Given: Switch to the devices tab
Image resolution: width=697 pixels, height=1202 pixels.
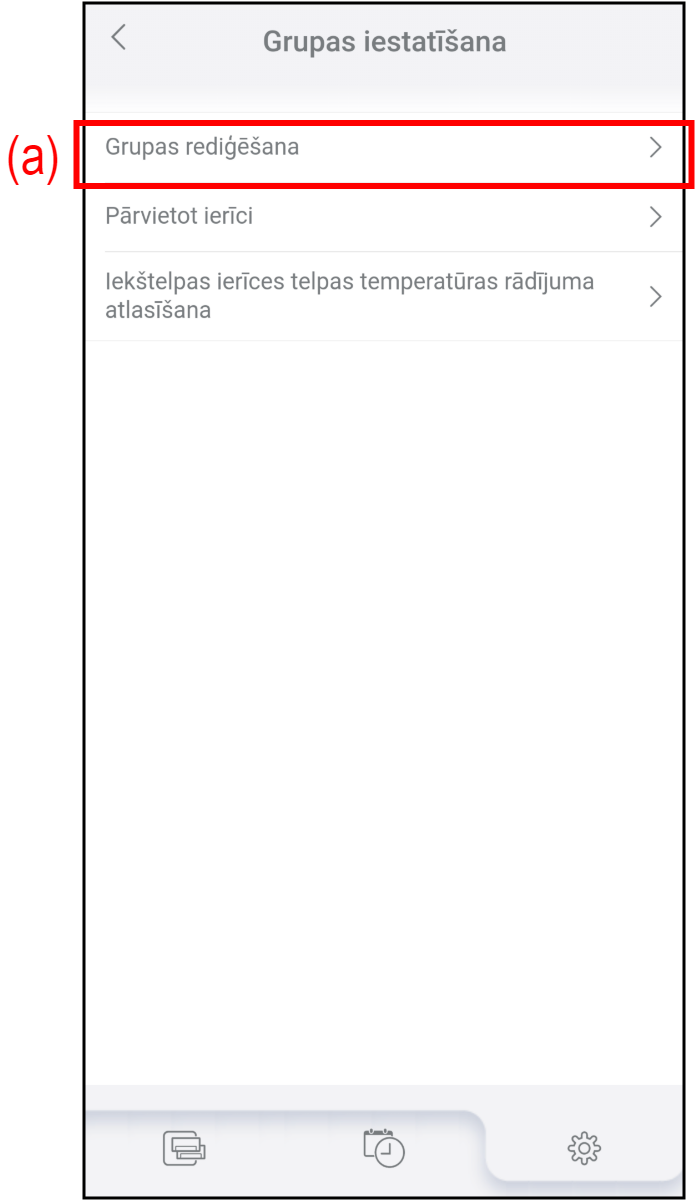Looking at the screenshot, I should tap(184, 1147).
